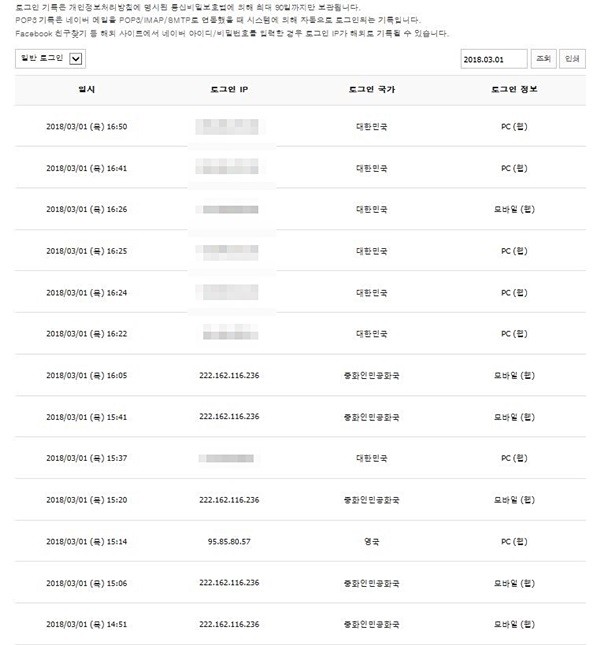
Task: Tap the 2018.03.01 date field
Action: point(493,59)
